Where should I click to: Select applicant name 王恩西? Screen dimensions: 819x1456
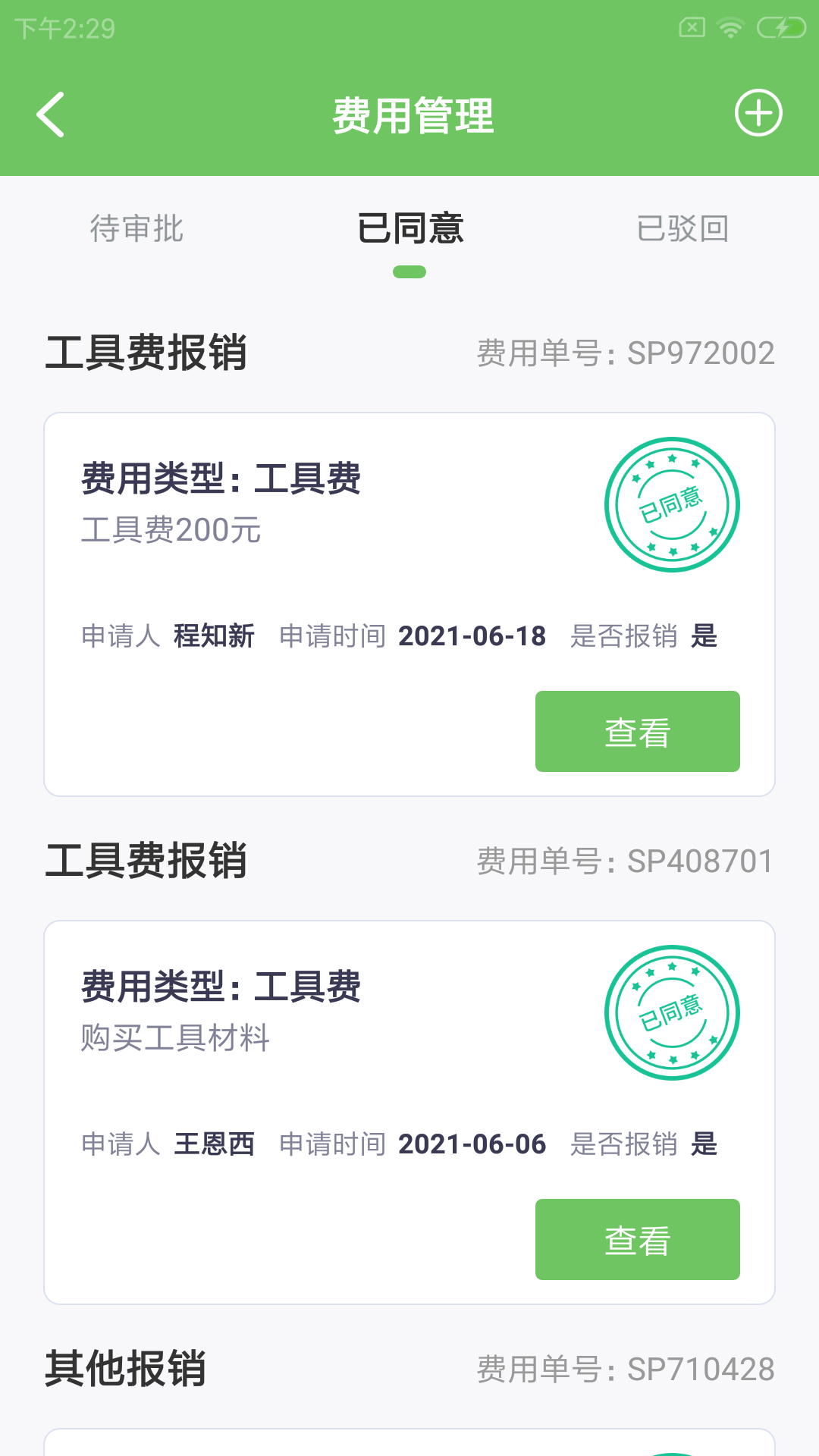[215, 1145]
